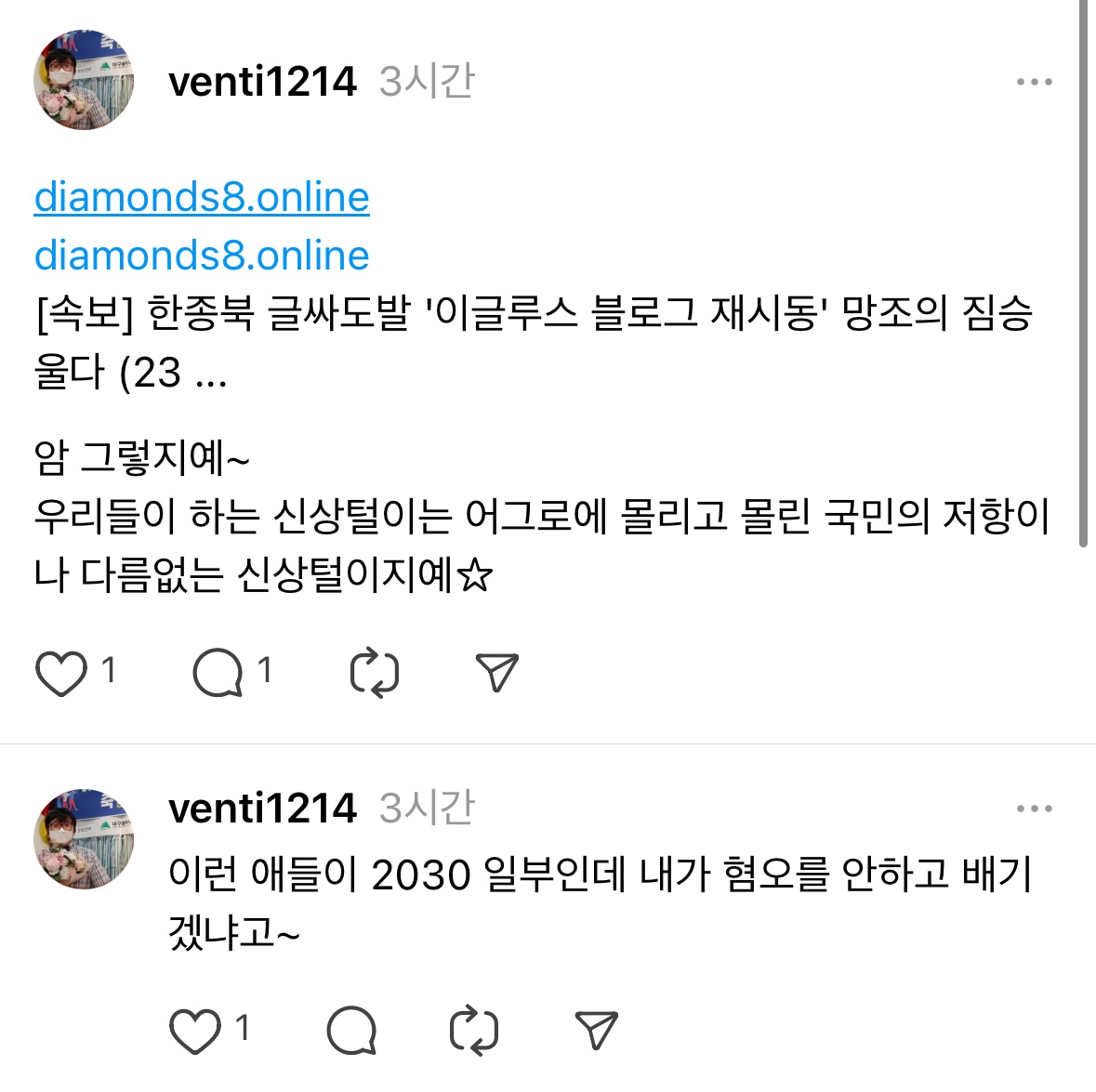Like the reply mentioning 2030
Image resolution: width=1096 pixels, height=1092 pixels.
195,1031
